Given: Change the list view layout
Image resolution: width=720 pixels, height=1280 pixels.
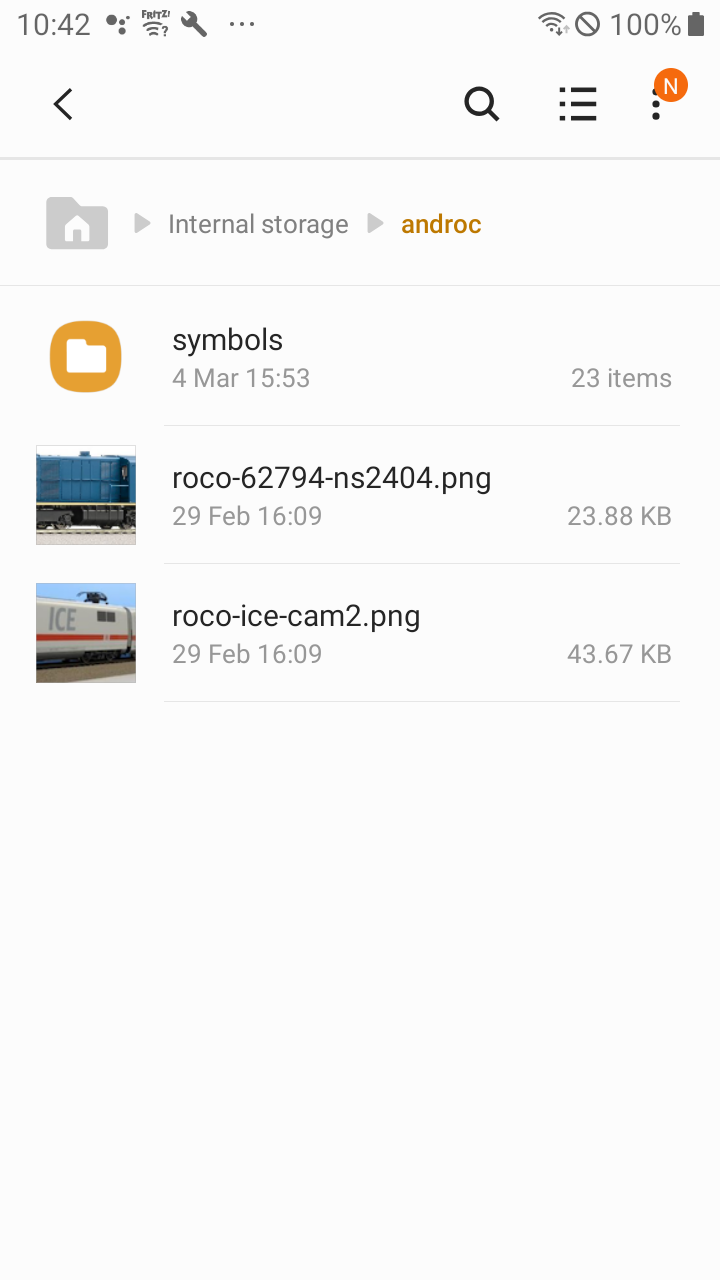Looking at the screenshot, I should pos(577,104).
